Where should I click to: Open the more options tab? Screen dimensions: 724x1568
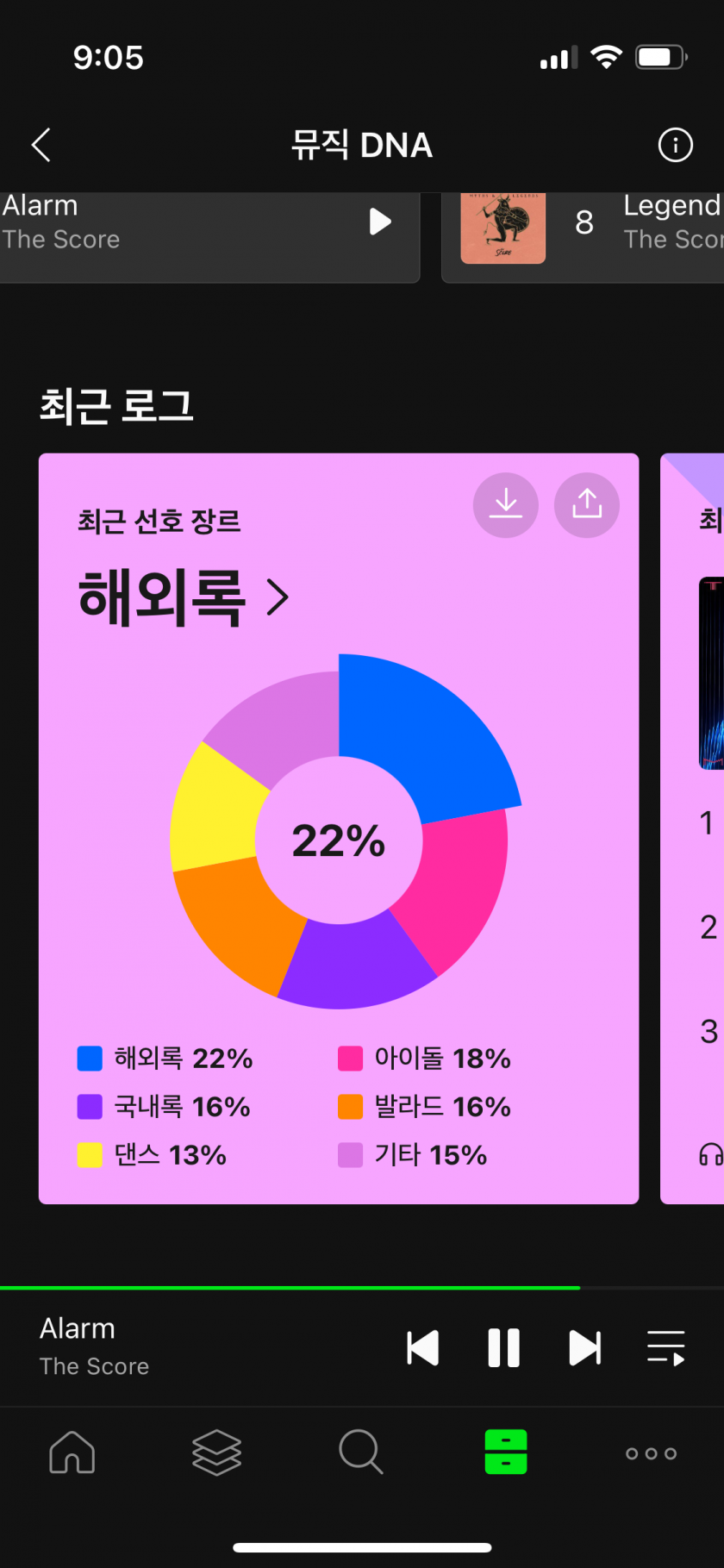click(651, 1453)
